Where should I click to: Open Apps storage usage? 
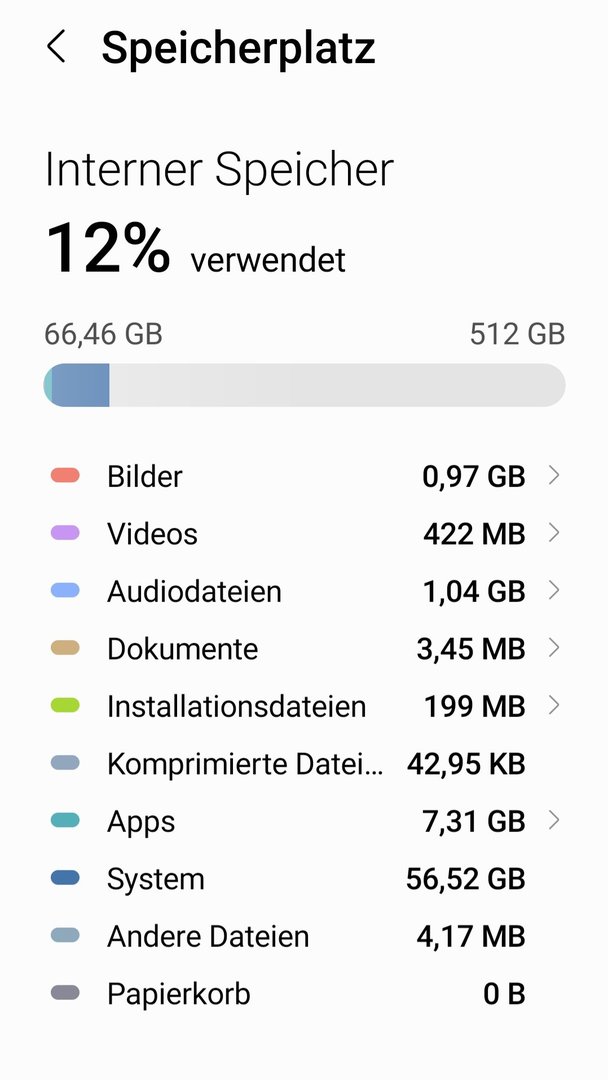tap(304, 821)
